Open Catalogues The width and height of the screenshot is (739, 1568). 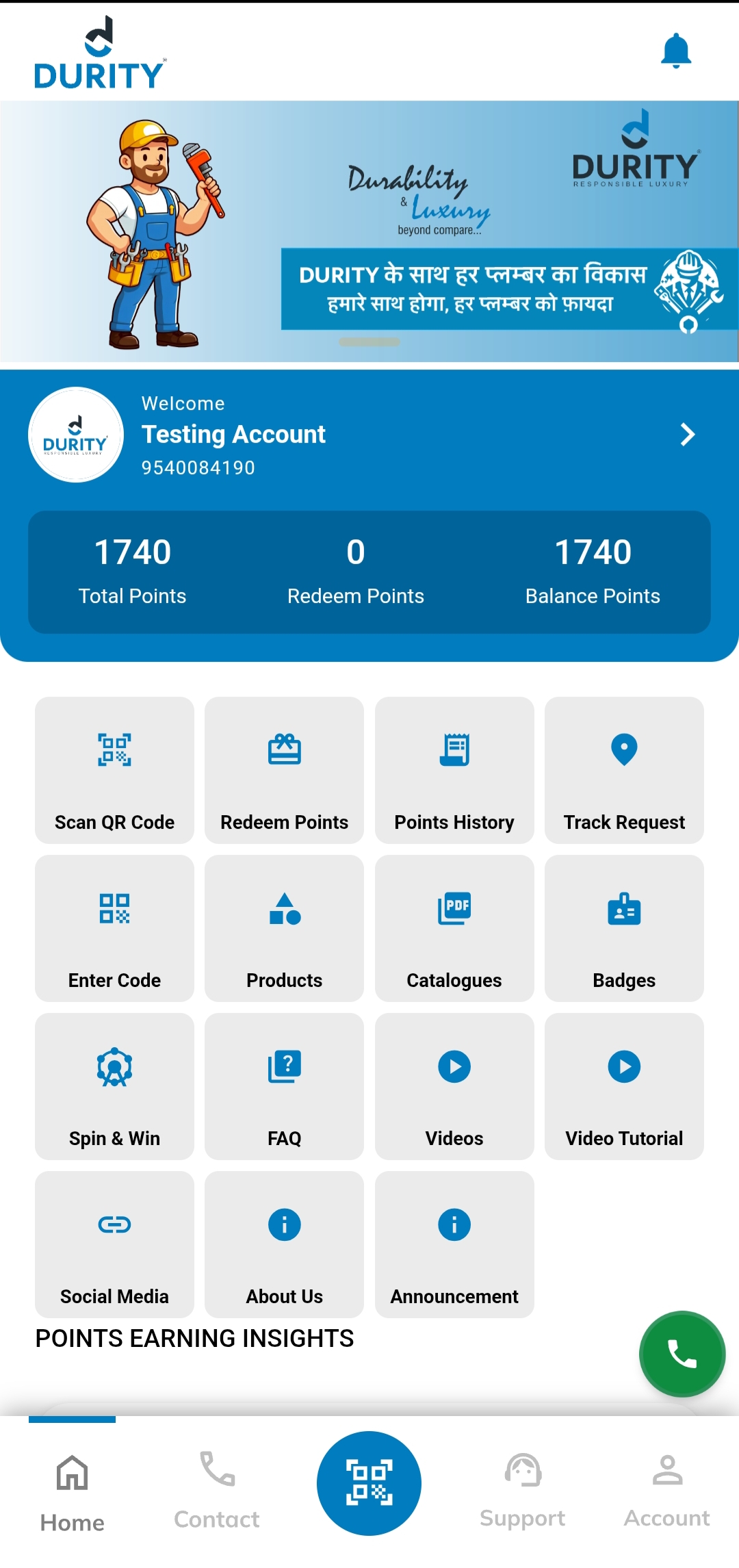pyautogui.click(x=454, y=928)
